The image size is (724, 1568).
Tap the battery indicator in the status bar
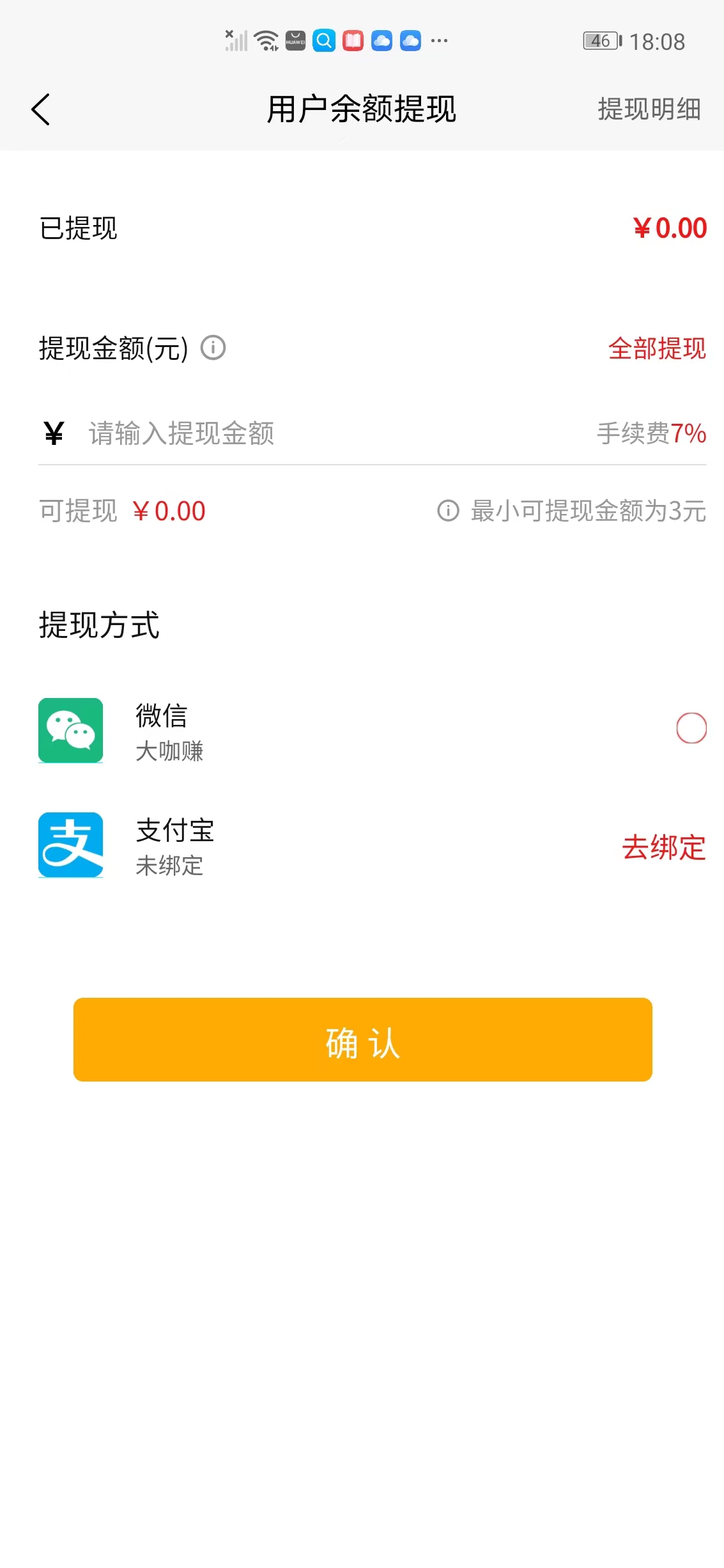[599, 41]
